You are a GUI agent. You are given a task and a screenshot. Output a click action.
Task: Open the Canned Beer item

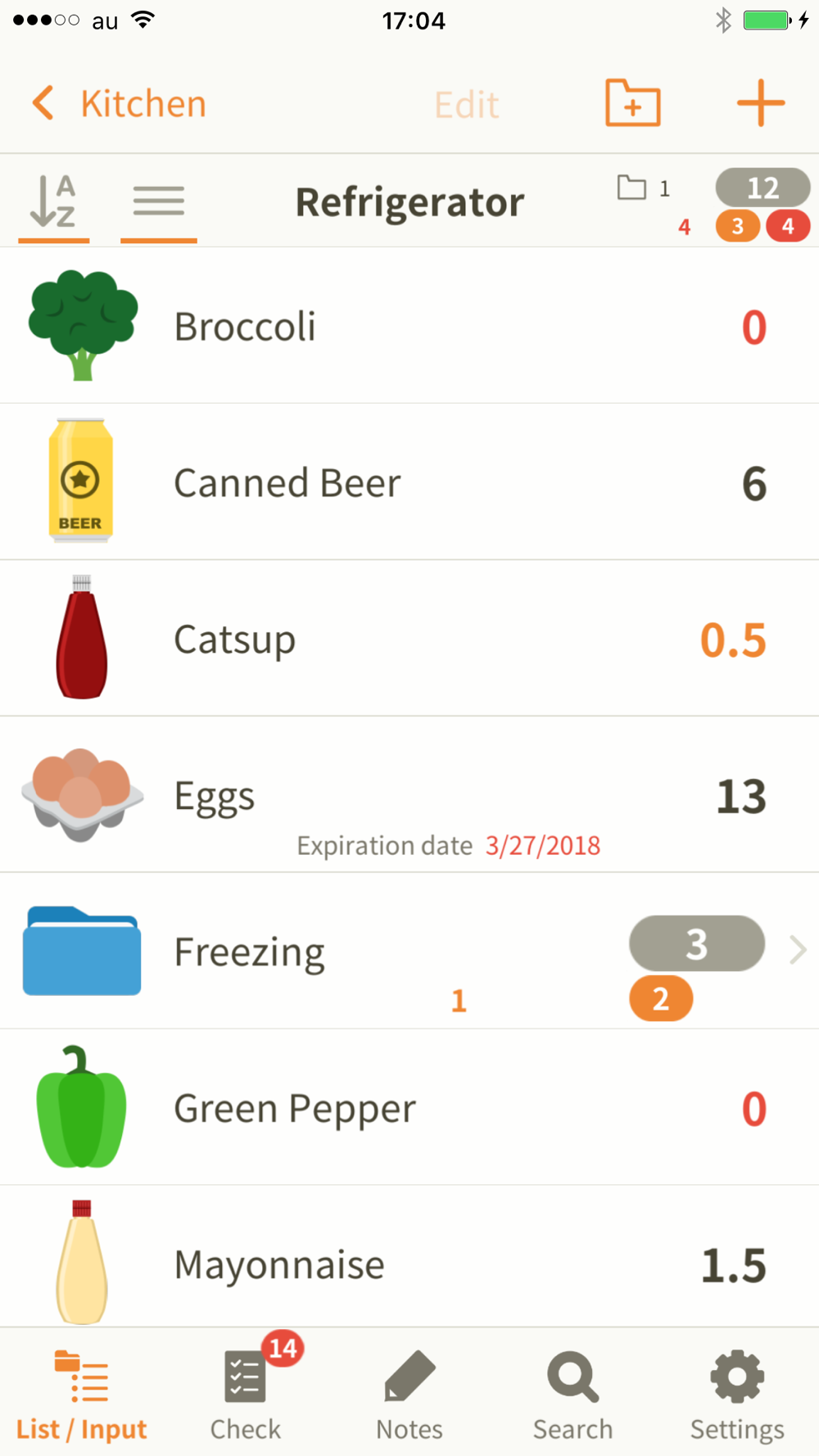[409, 482]
